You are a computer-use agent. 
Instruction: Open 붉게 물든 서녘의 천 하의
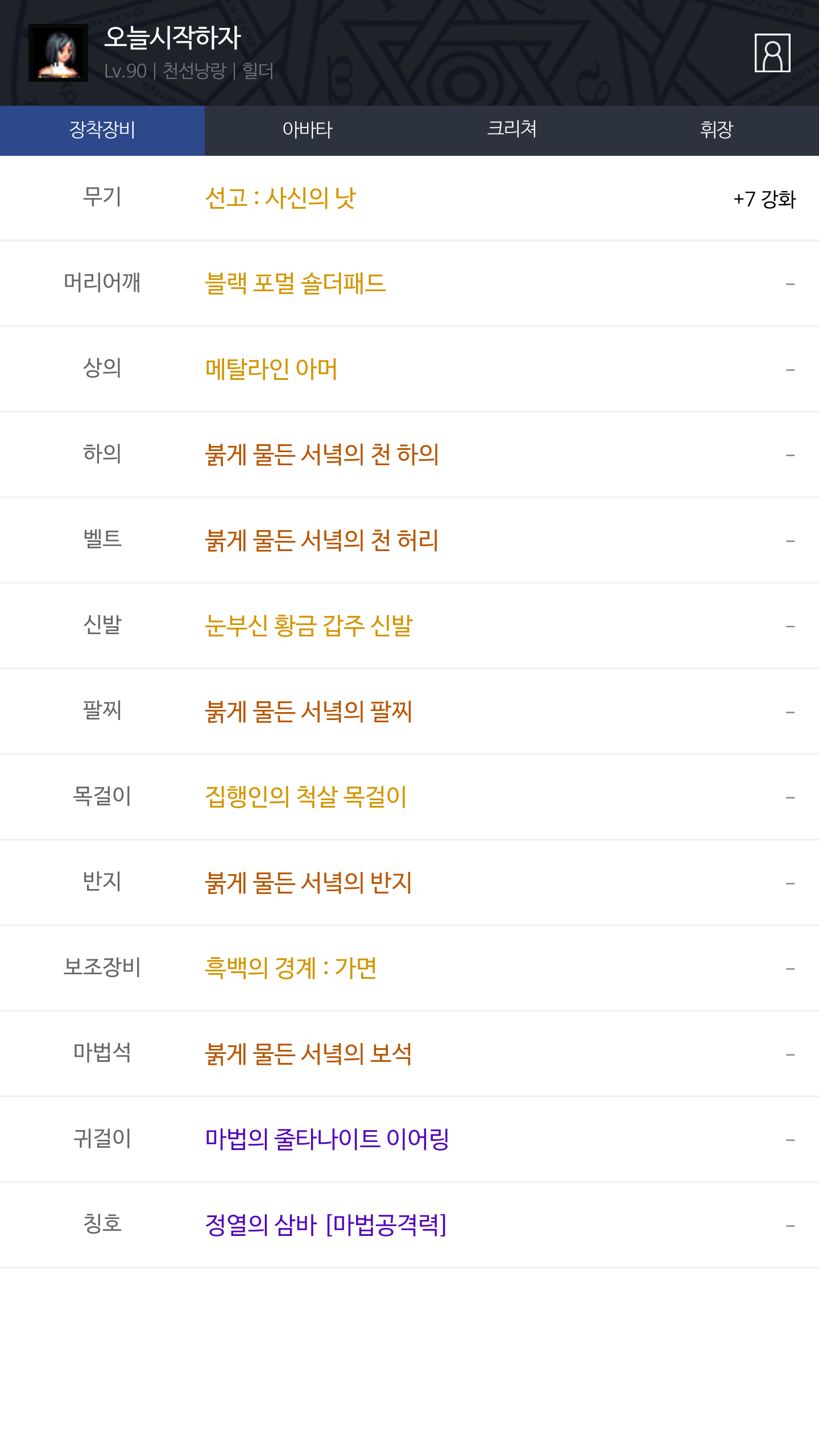coord(322,455)
